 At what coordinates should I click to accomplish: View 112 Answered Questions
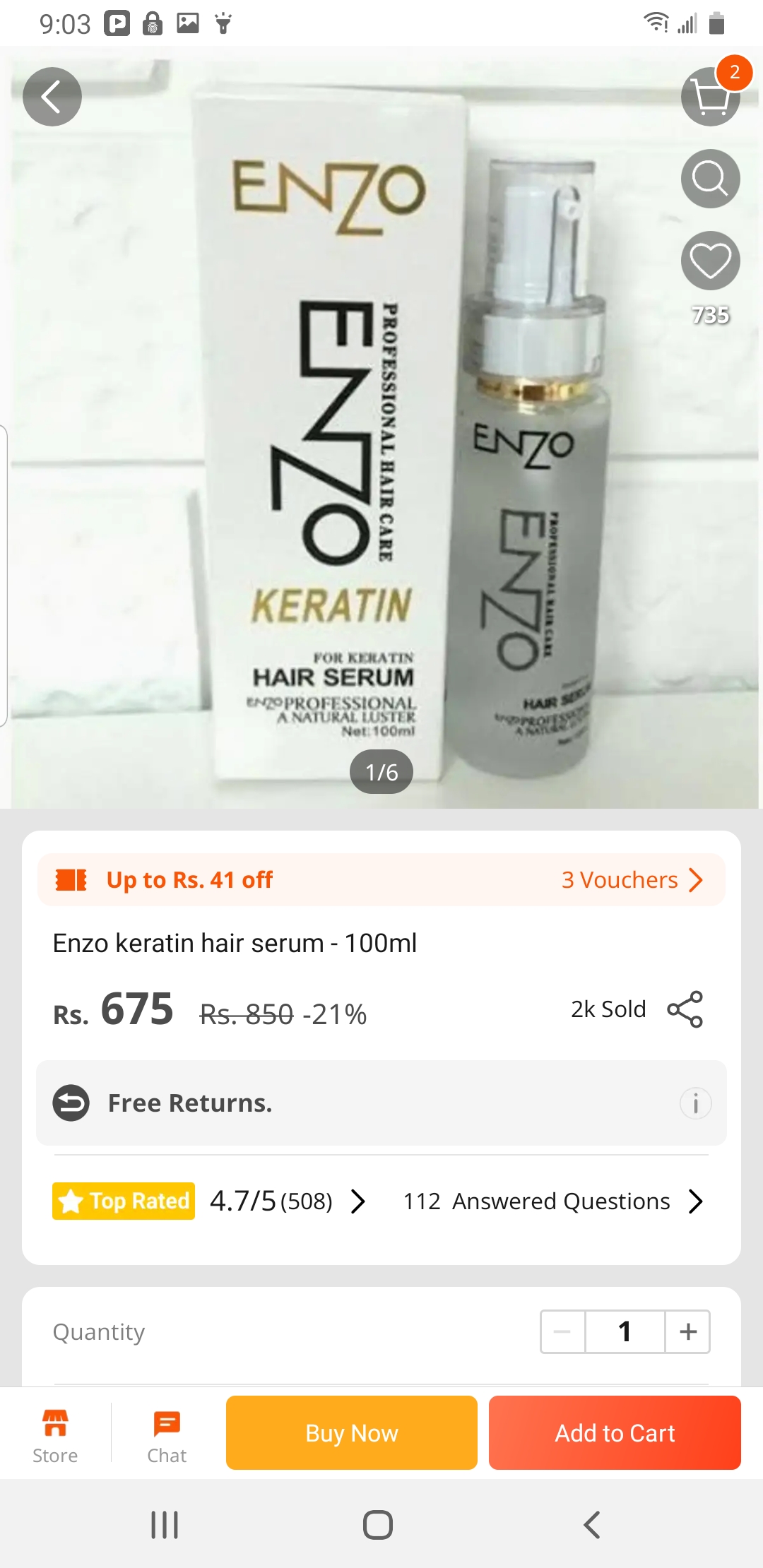pos(552,1201)
